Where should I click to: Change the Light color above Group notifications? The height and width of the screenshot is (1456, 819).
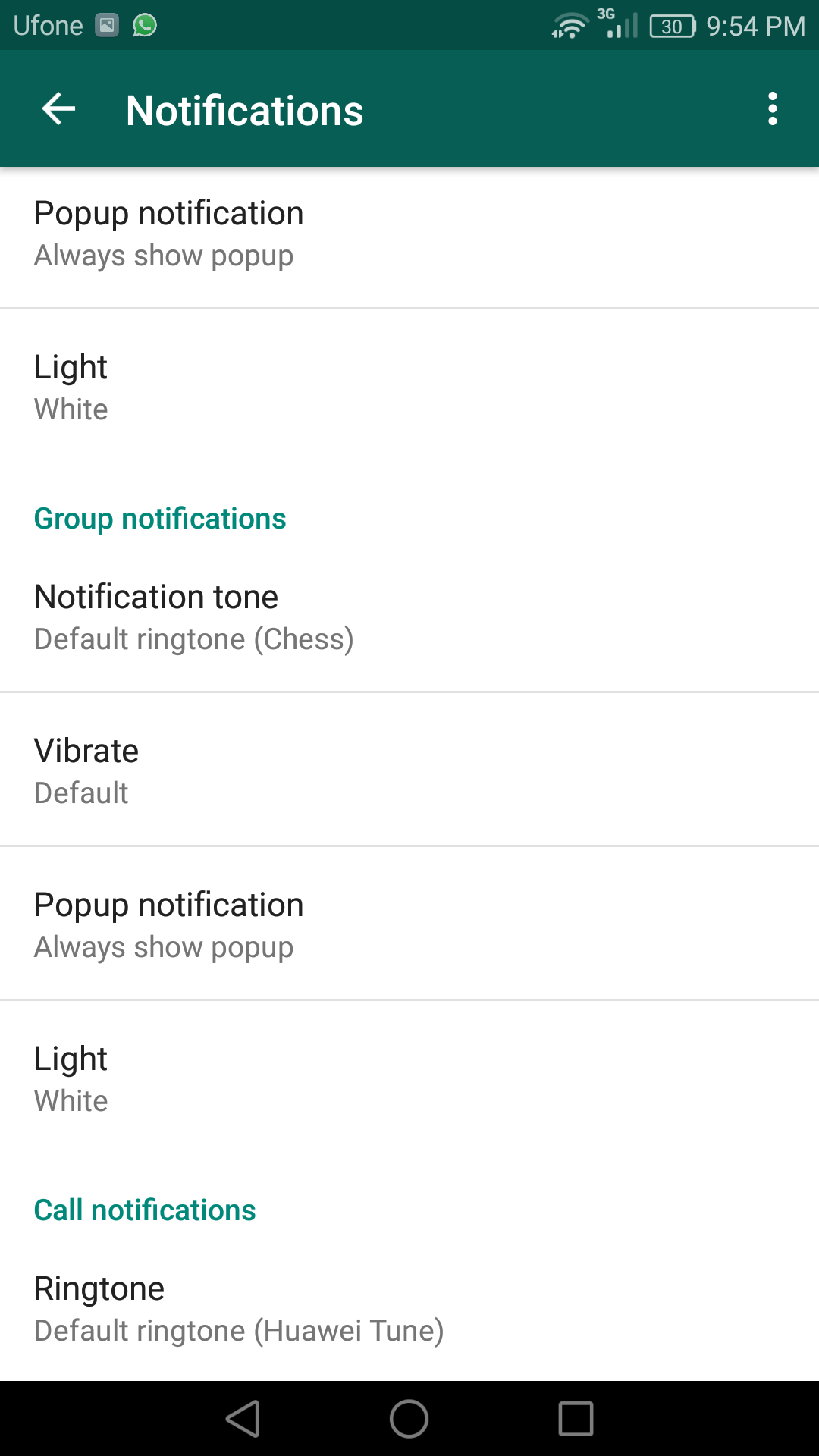pos(409,387)
